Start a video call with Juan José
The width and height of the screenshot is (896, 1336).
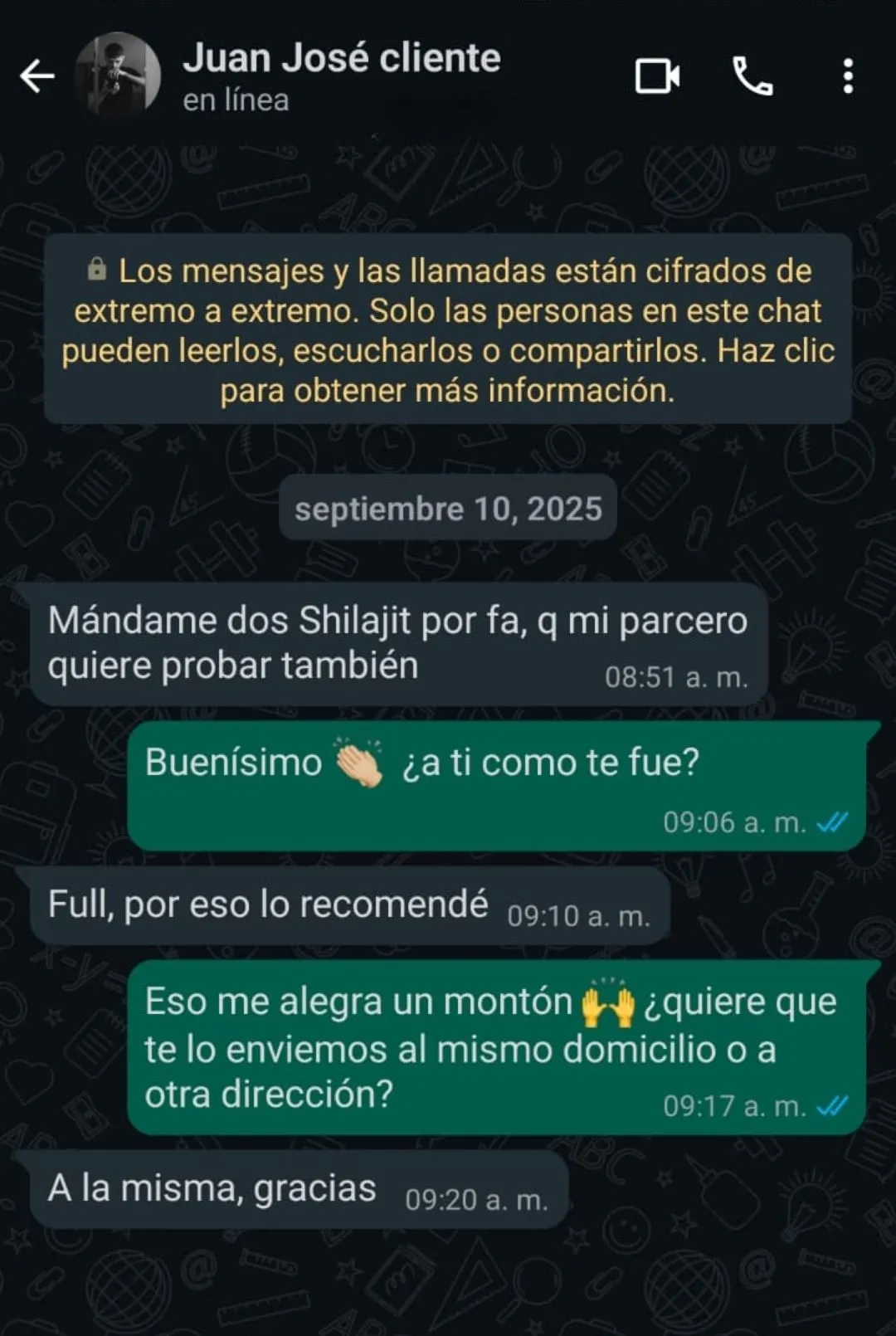[x=657, y=76]
